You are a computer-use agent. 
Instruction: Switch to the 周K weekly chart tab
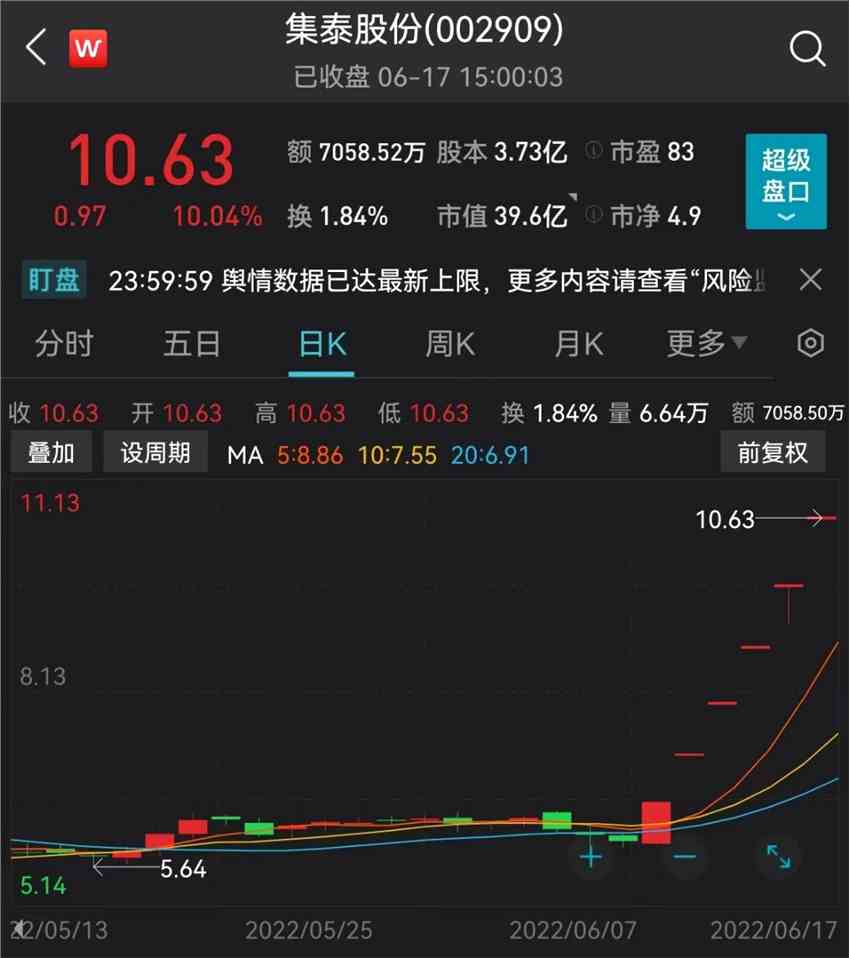(x=448, y=343)
